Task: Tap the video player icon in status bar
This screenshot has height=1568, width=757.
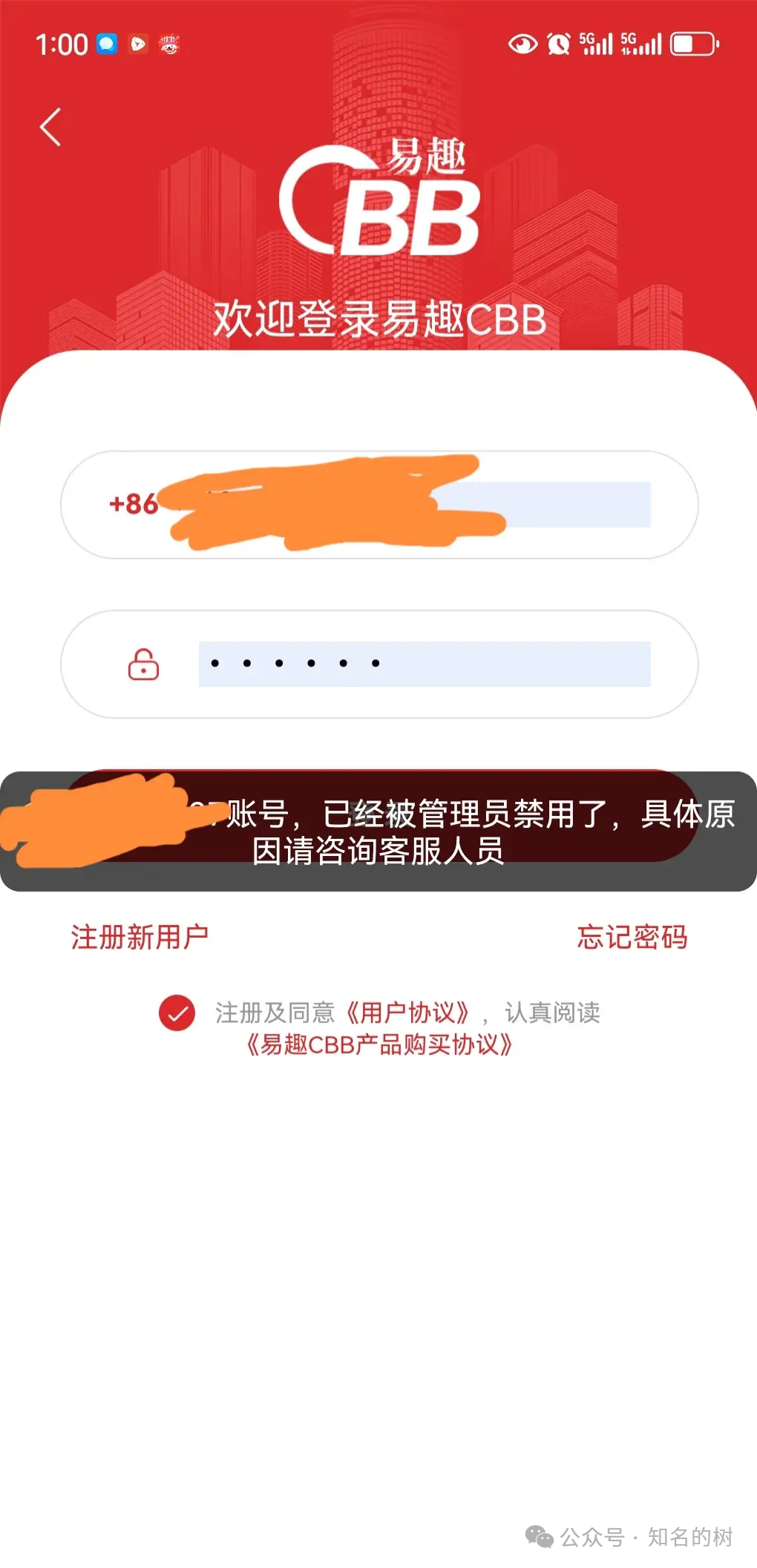Action: tap(140, 43)
